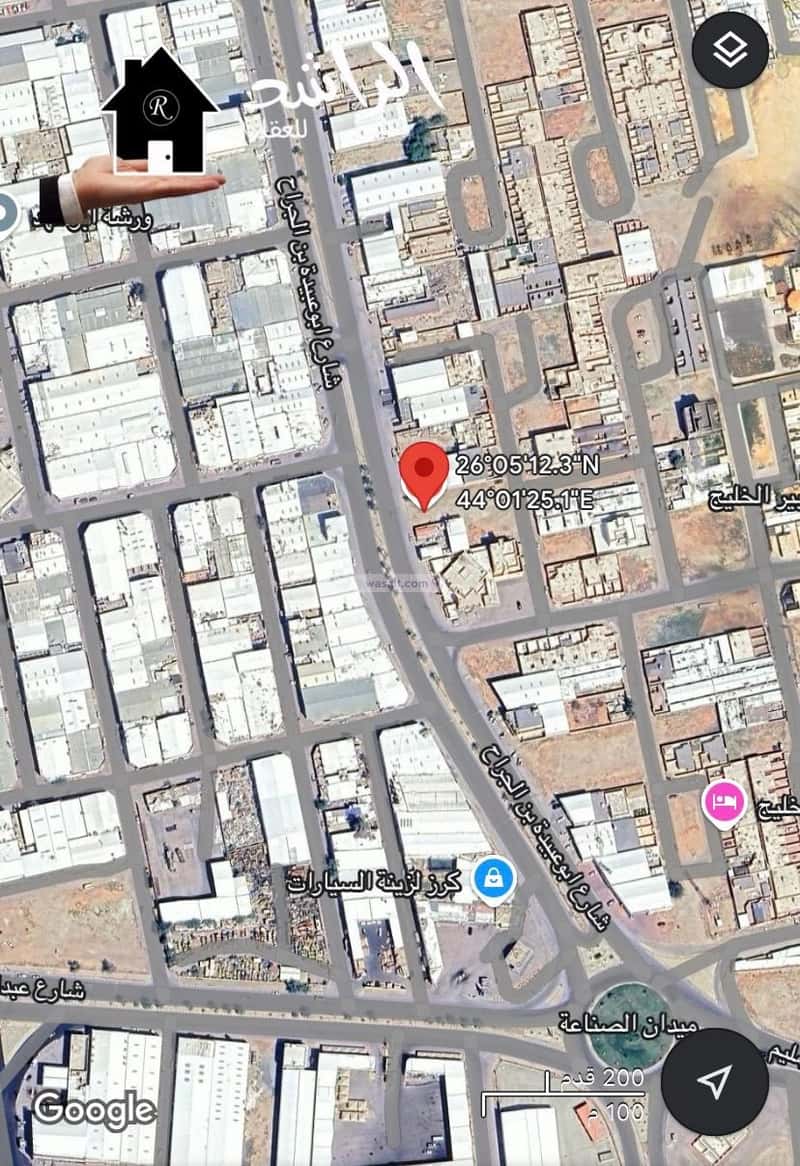The height and width of the screenshot is (1166, 800).
Task: Tap the navigation arrow location button
Action: [x=714, y=1082]
